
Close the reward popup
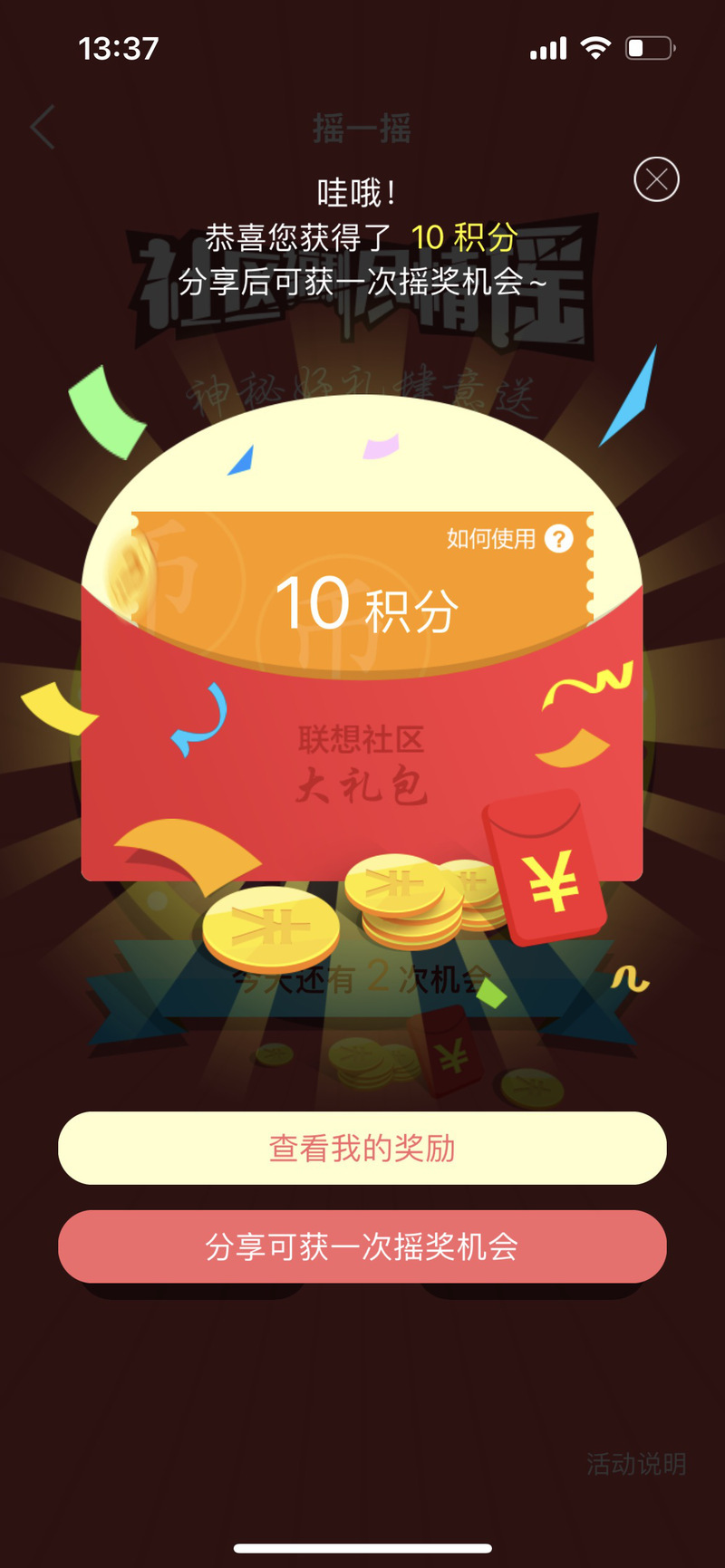[656, 178]
